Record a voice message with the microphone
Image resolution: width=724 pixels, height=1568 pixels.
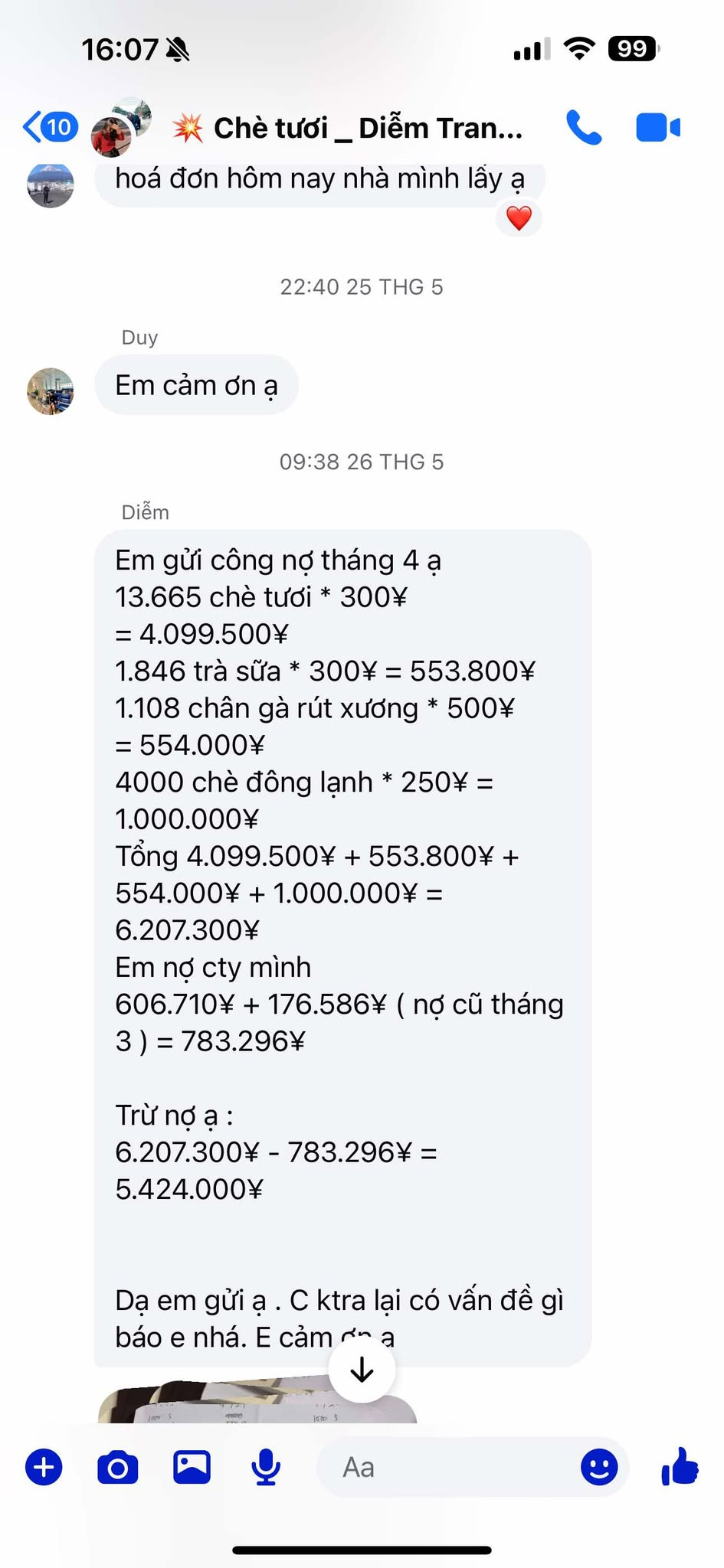coord(265,1468)
